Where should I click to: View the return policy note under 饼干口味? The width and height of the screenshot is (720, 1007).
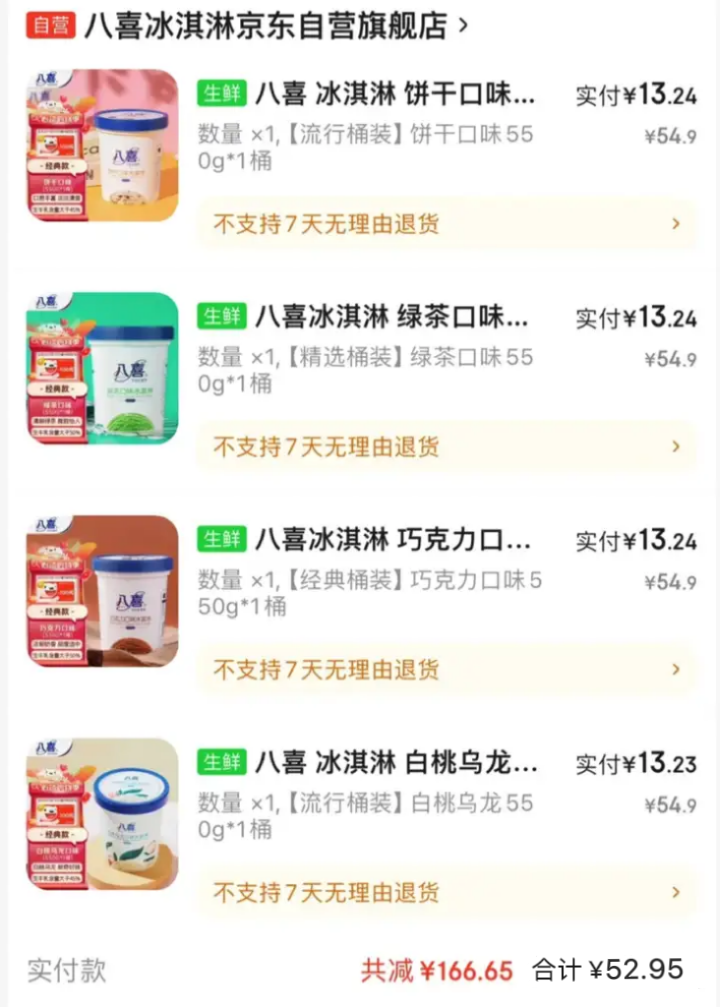(x=446, y=224)
